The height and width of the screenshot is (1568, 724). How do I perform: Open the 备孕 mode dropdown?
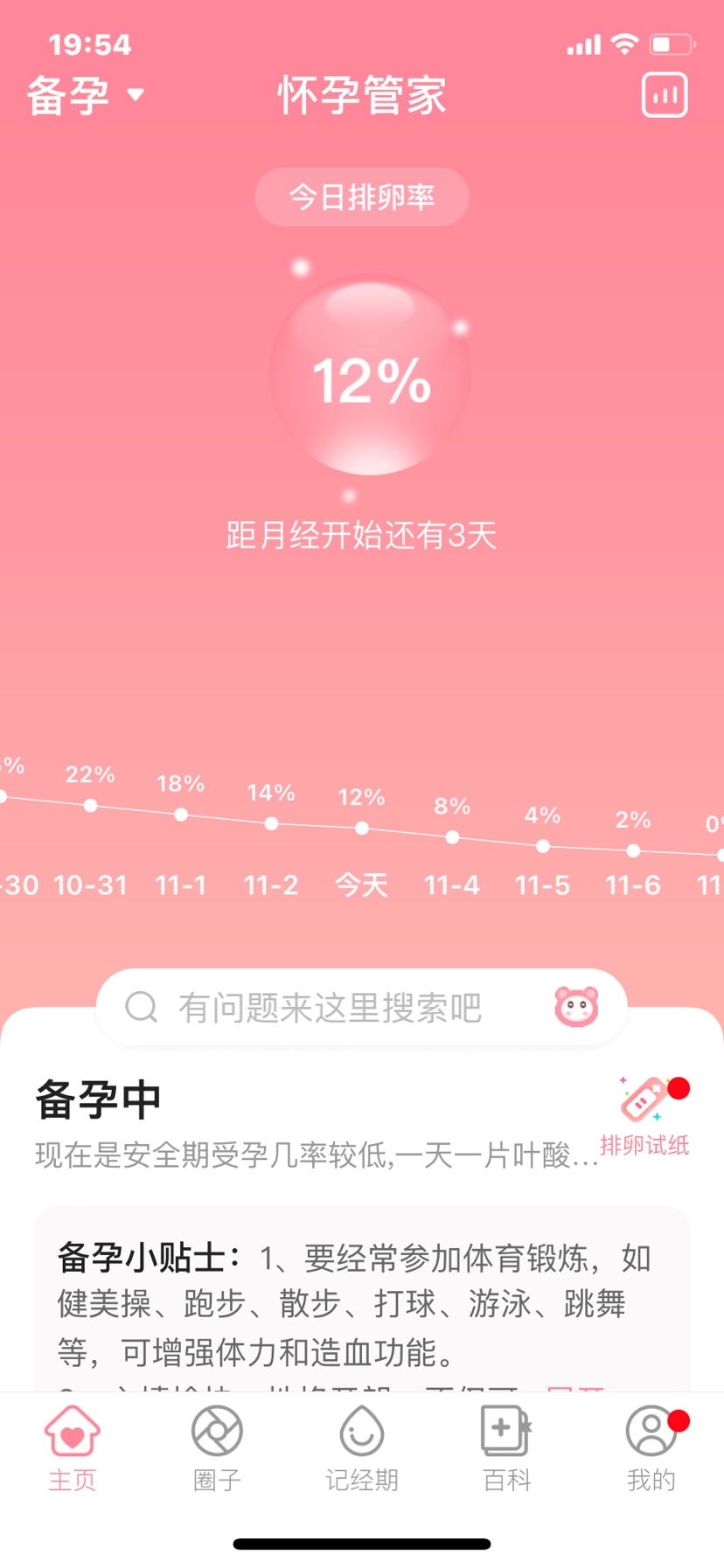coord(85,95)
